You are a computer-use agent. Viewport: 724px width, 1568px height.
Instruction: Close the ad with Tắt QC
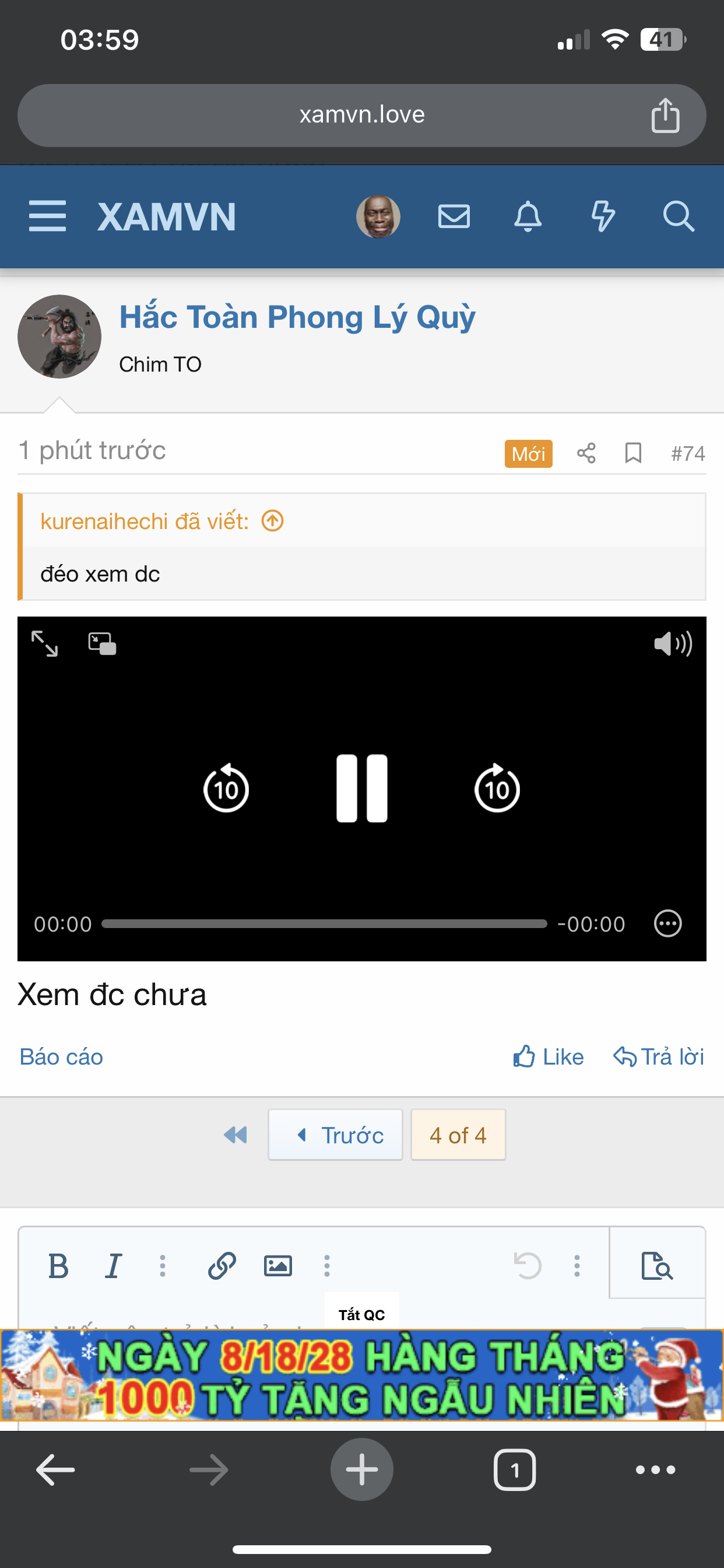coord(362,1315)
